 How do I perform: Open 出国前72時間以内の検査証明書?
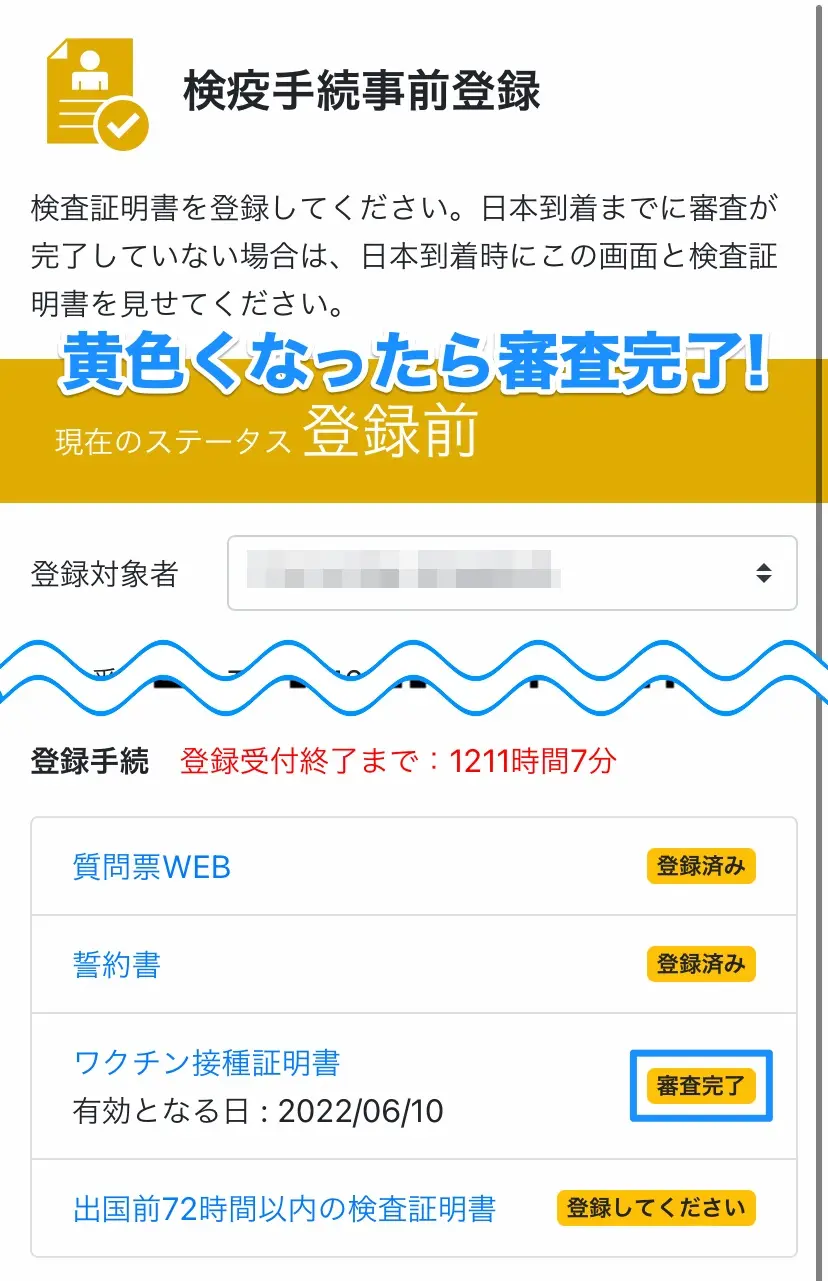point(285,1209)
